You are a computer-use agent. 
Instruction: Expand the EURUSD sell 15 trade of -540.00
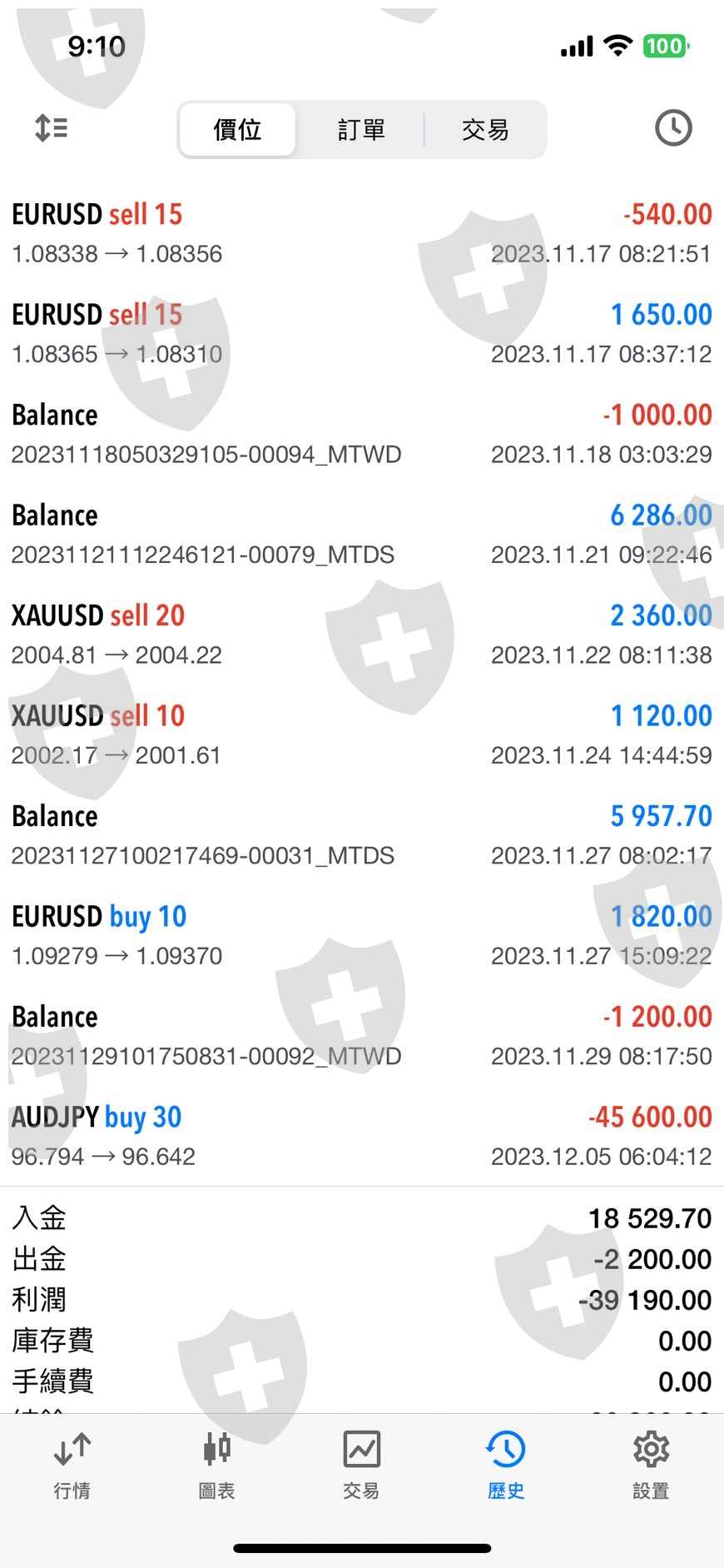pyautogui.click(x=361, y=232)
